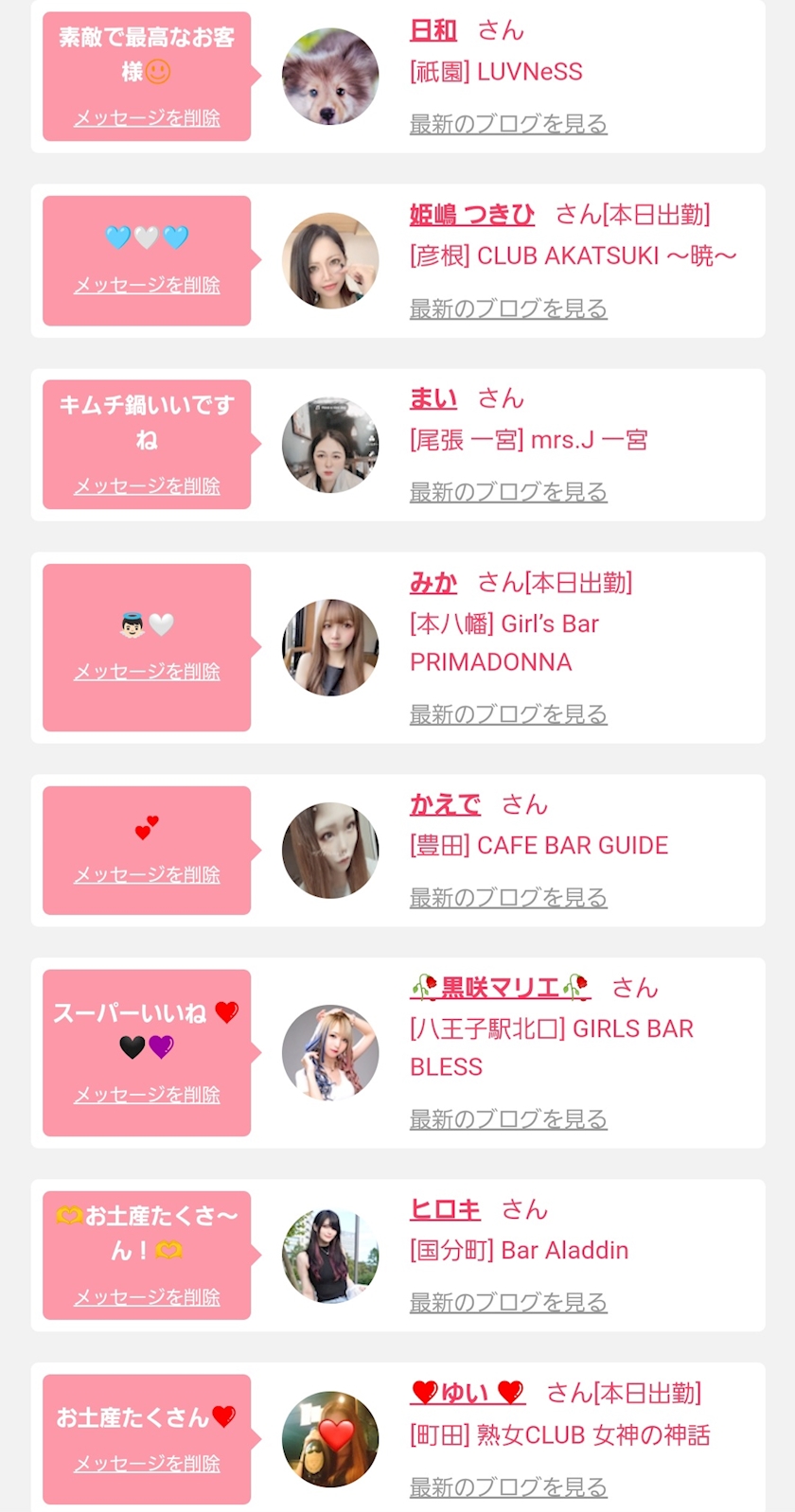Tap みか's profile photo

pos(330,647)
